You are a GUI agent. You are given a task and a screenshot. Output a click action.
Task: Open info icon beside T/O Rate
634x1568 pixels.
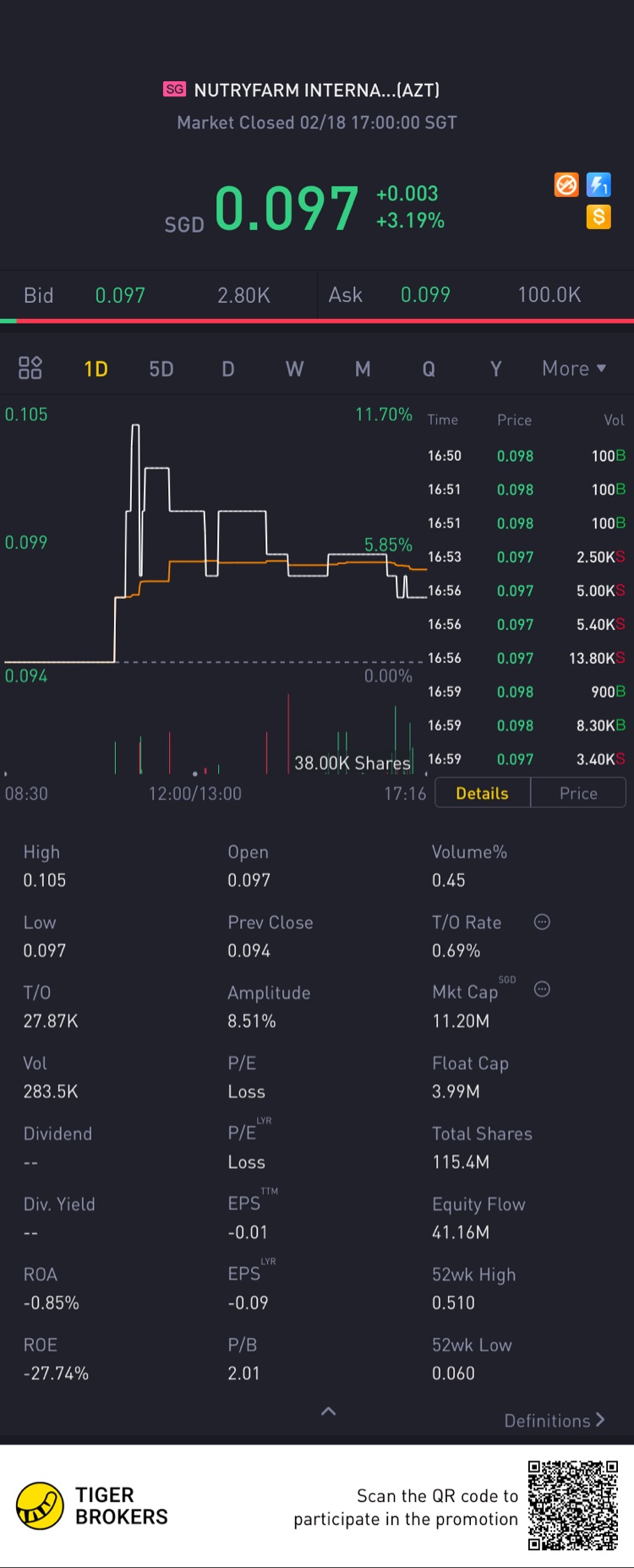click(x=543, y=922)
